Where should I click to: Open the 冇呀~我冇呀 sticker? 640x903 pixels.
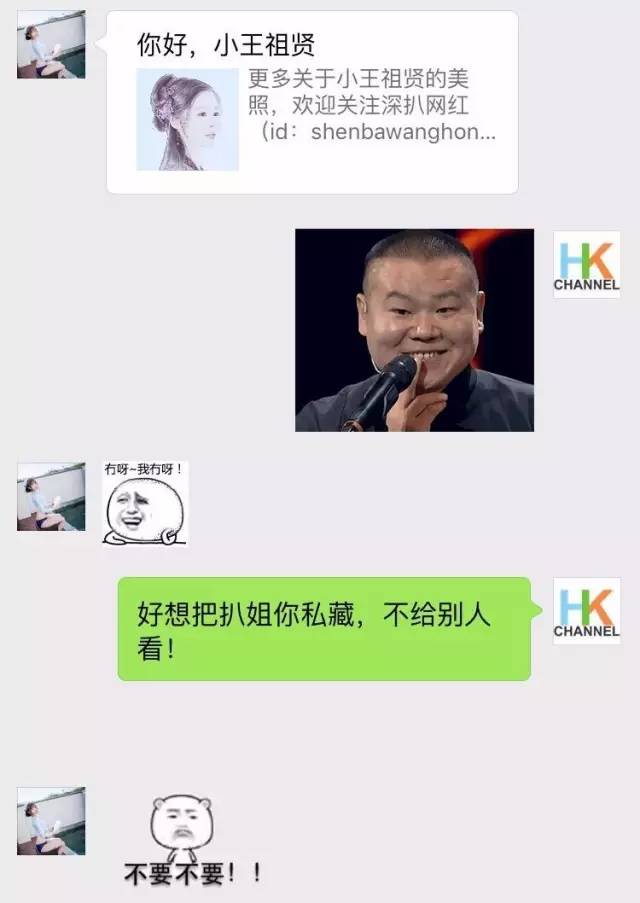point(145,503)
